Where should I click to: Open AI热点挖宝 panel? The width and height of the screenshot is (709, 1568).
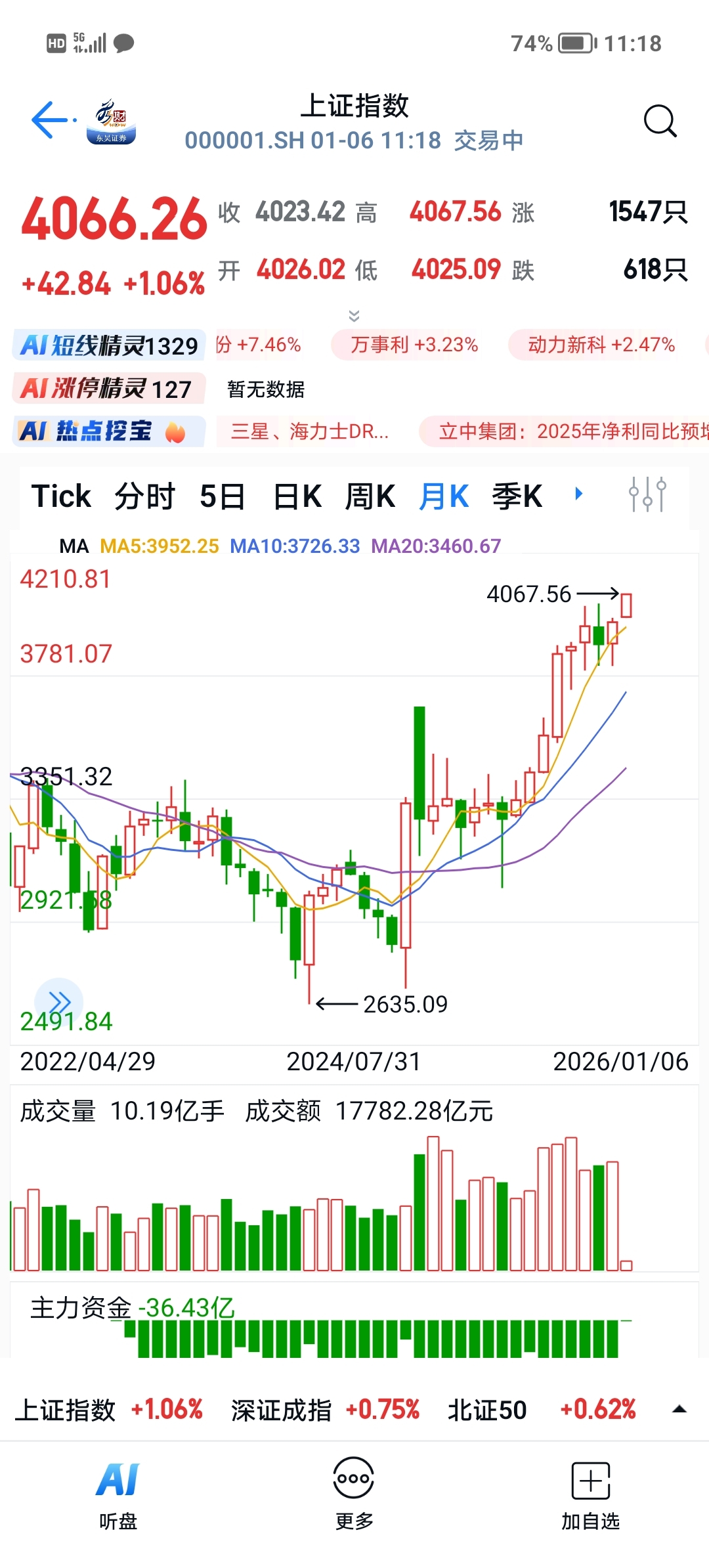(x=108, y=431)
